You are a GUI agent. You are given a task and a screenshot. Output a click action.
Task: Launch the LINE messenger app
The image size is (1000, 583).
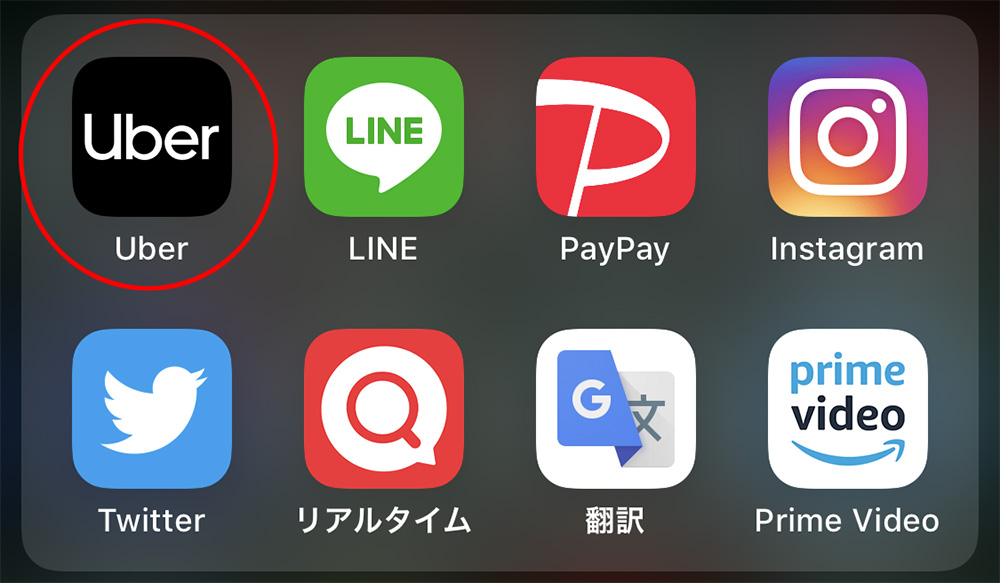(x=384, y=136)
